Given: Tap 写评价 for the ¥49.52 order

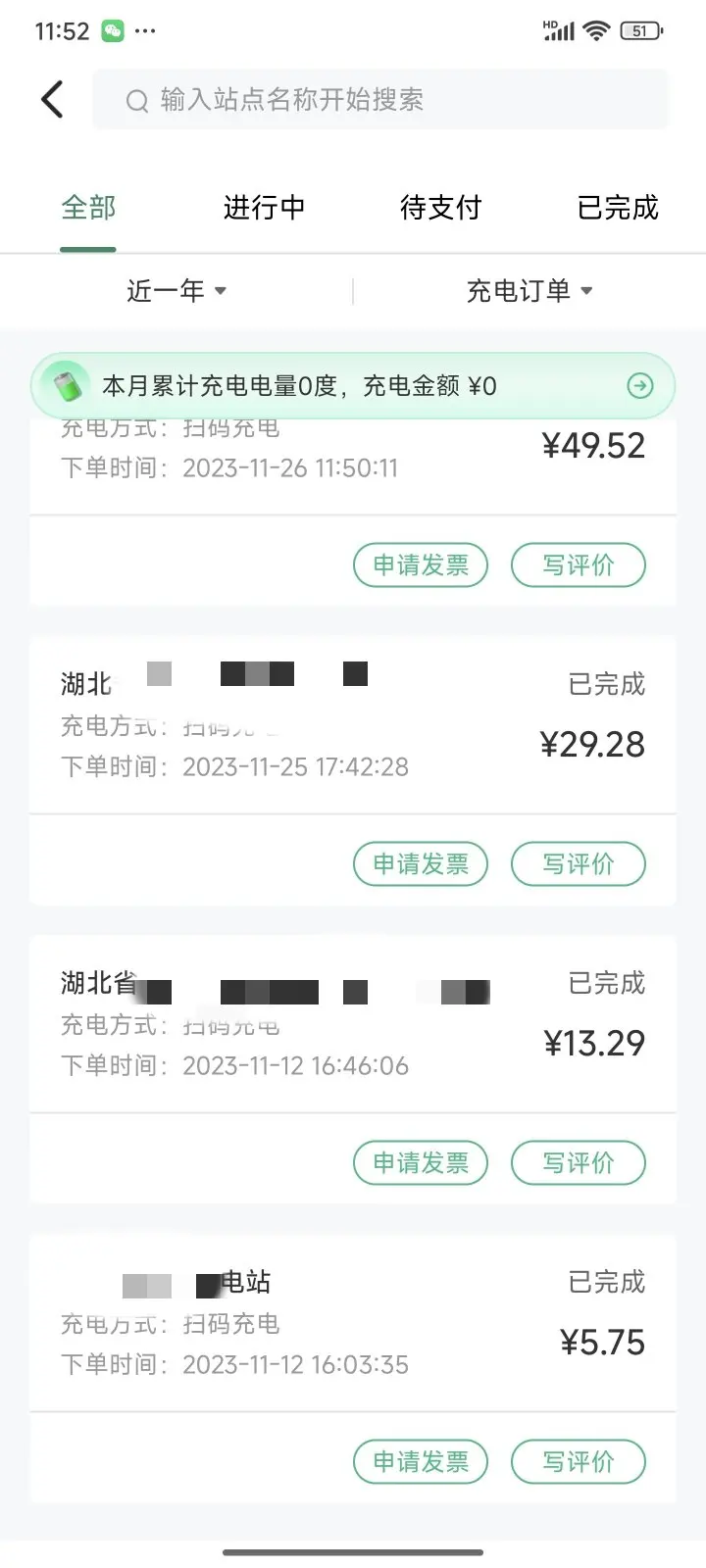Looking at the screenshot, I should click(579, 565).
